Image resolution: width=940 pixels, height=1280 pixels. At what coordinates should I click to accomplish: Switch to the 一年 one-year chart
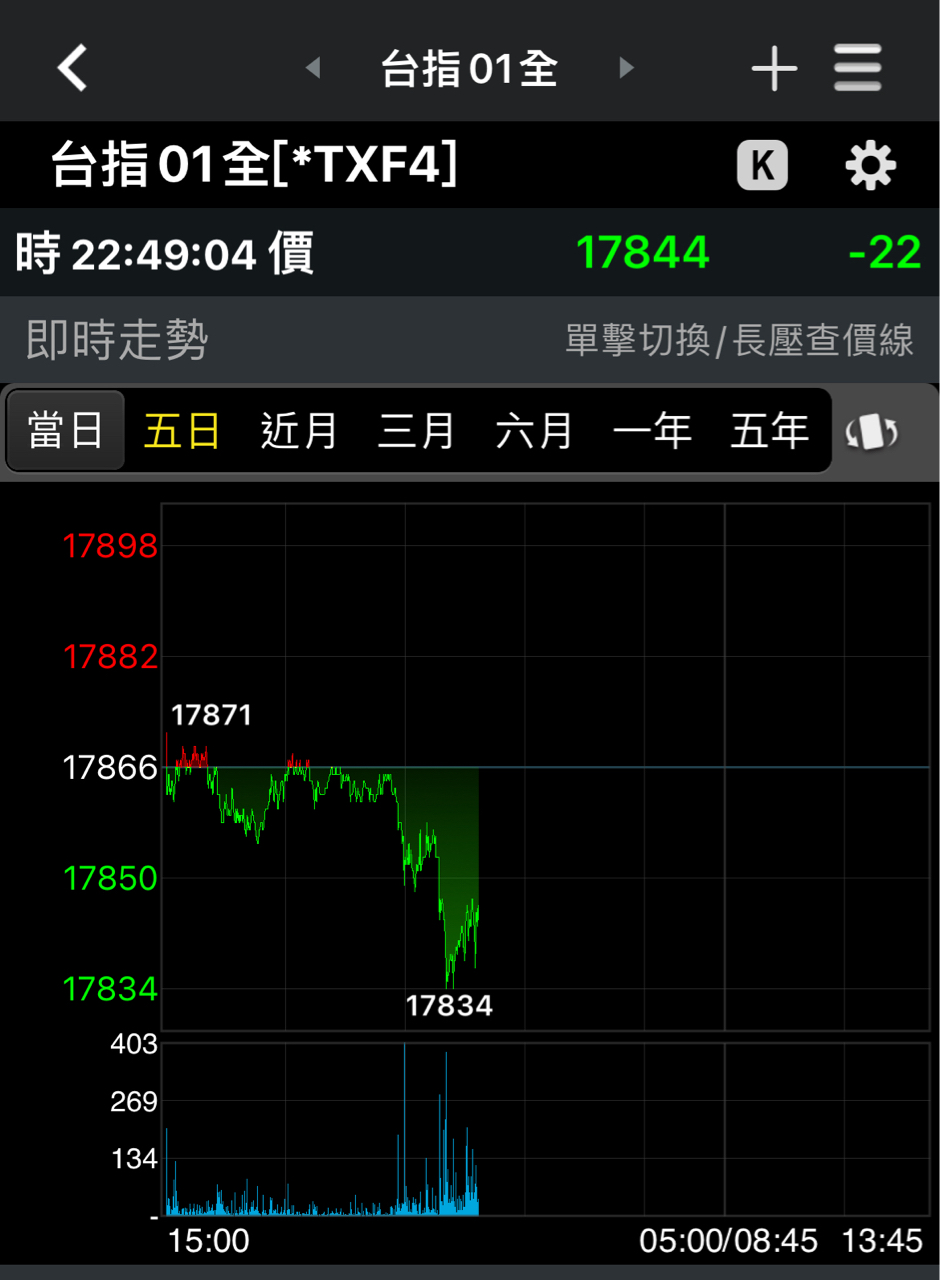pyautogui.click(x=652, y=430)
